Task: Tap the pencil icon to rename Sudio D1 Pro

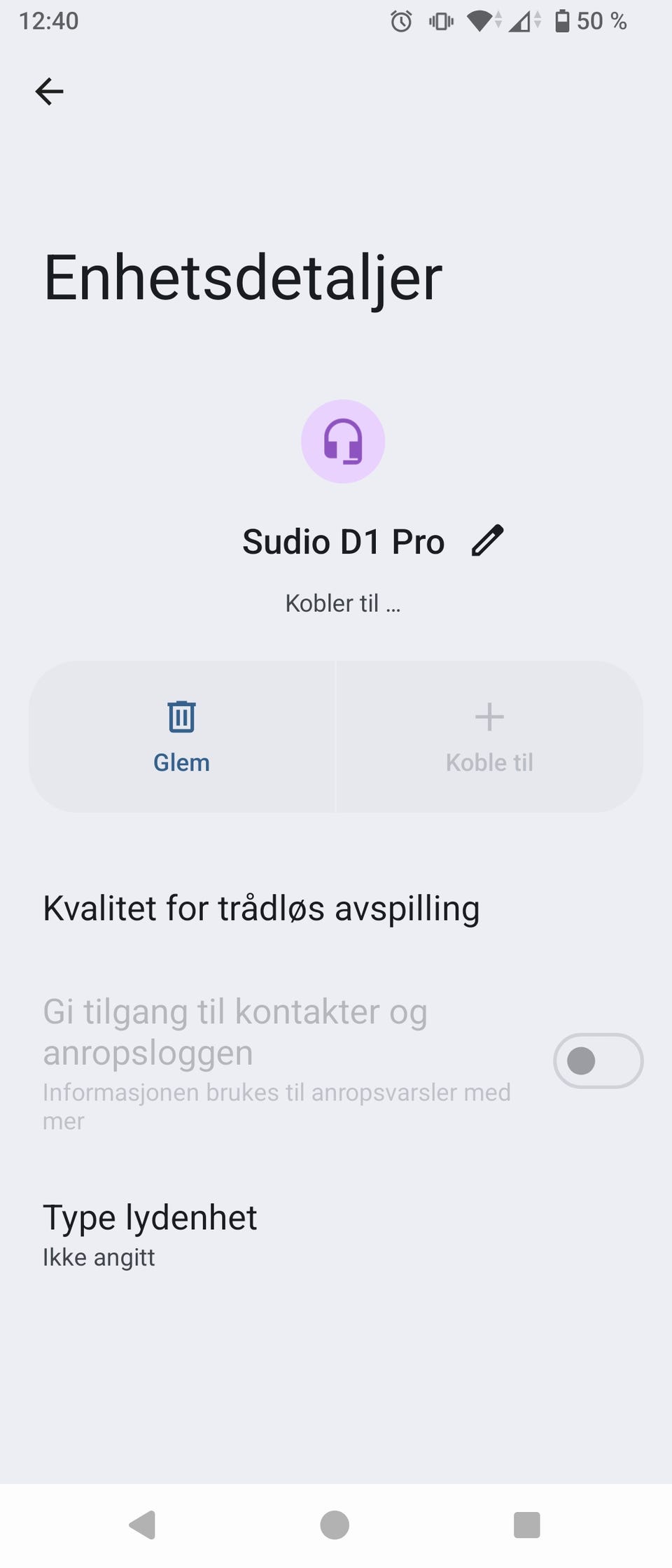Action: 488,540
